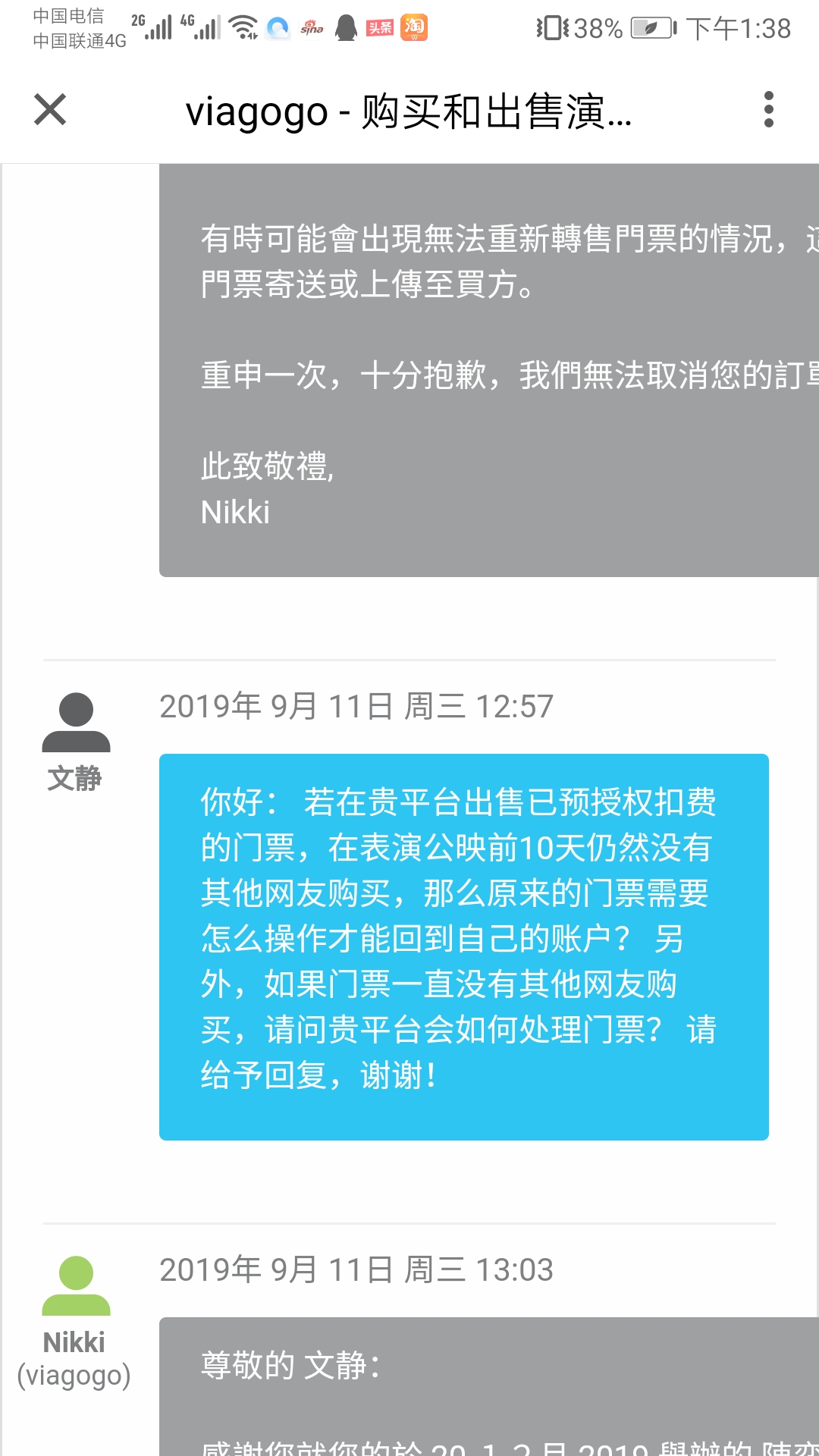Open the three-dot overflow menu
This screenshot has width=819, height=1456.
click(x=768, y=109)
